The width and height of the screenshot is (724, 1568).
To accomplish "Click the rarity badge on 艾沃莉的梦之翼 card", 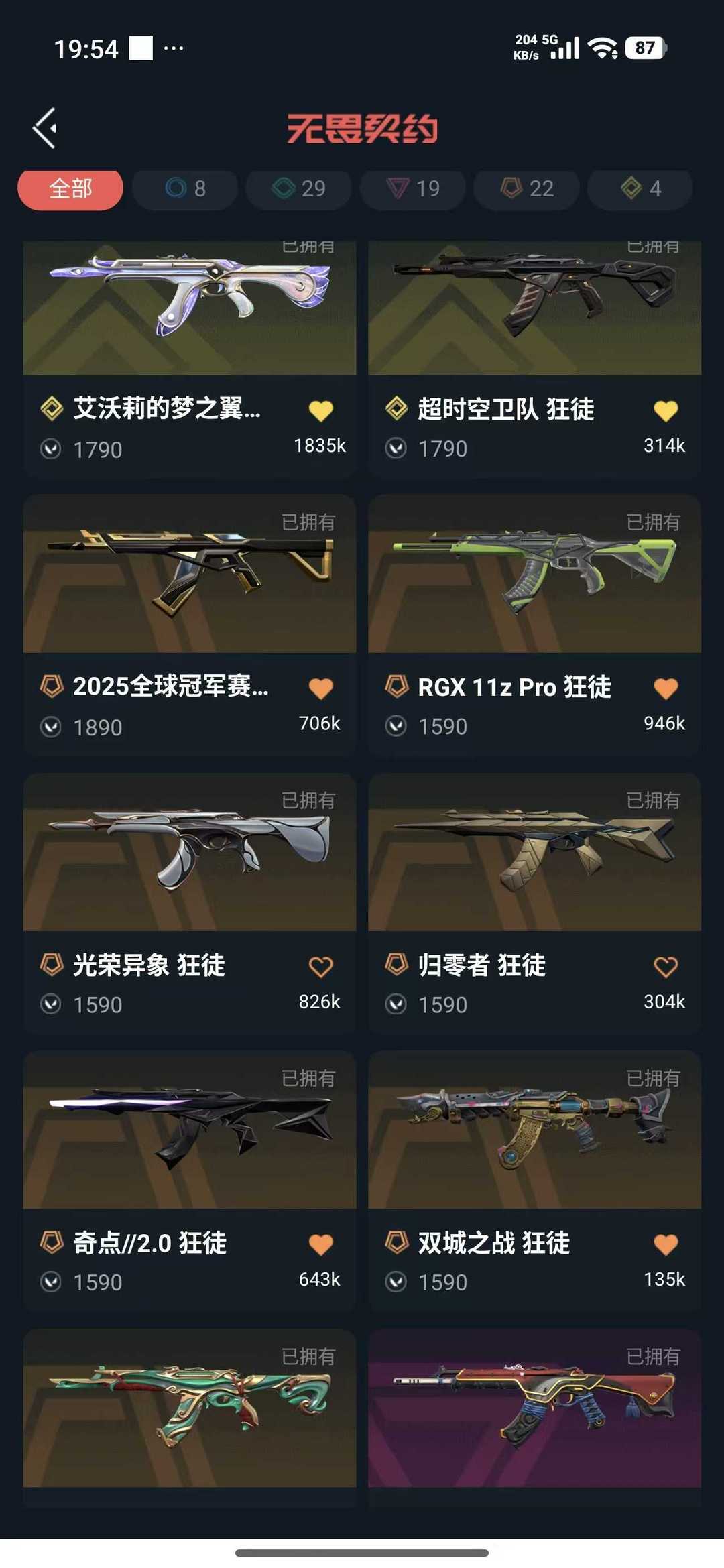I will pos(52,409).
